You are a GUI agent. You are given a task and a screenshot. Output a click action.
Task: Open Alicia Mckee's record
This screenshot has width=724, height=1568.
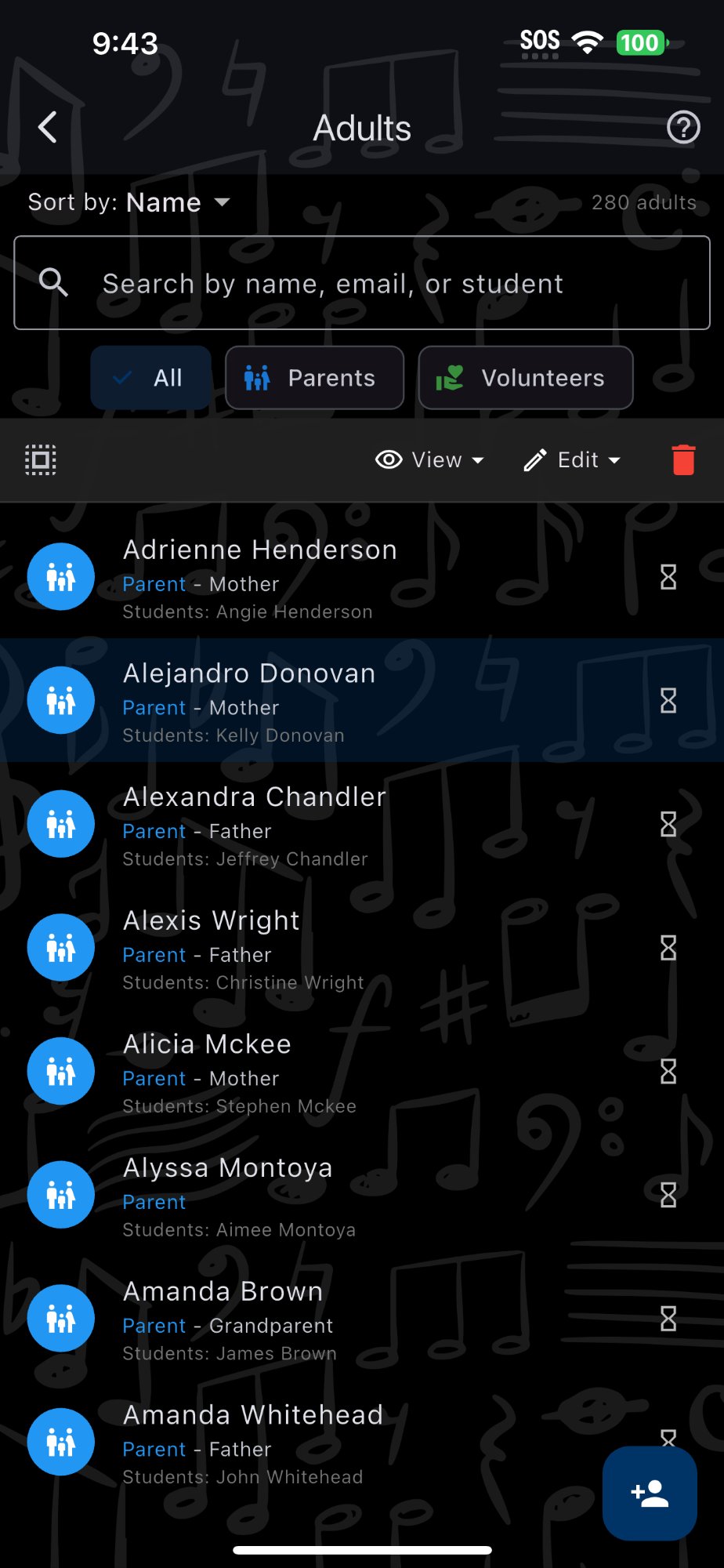pos(313,1072)
